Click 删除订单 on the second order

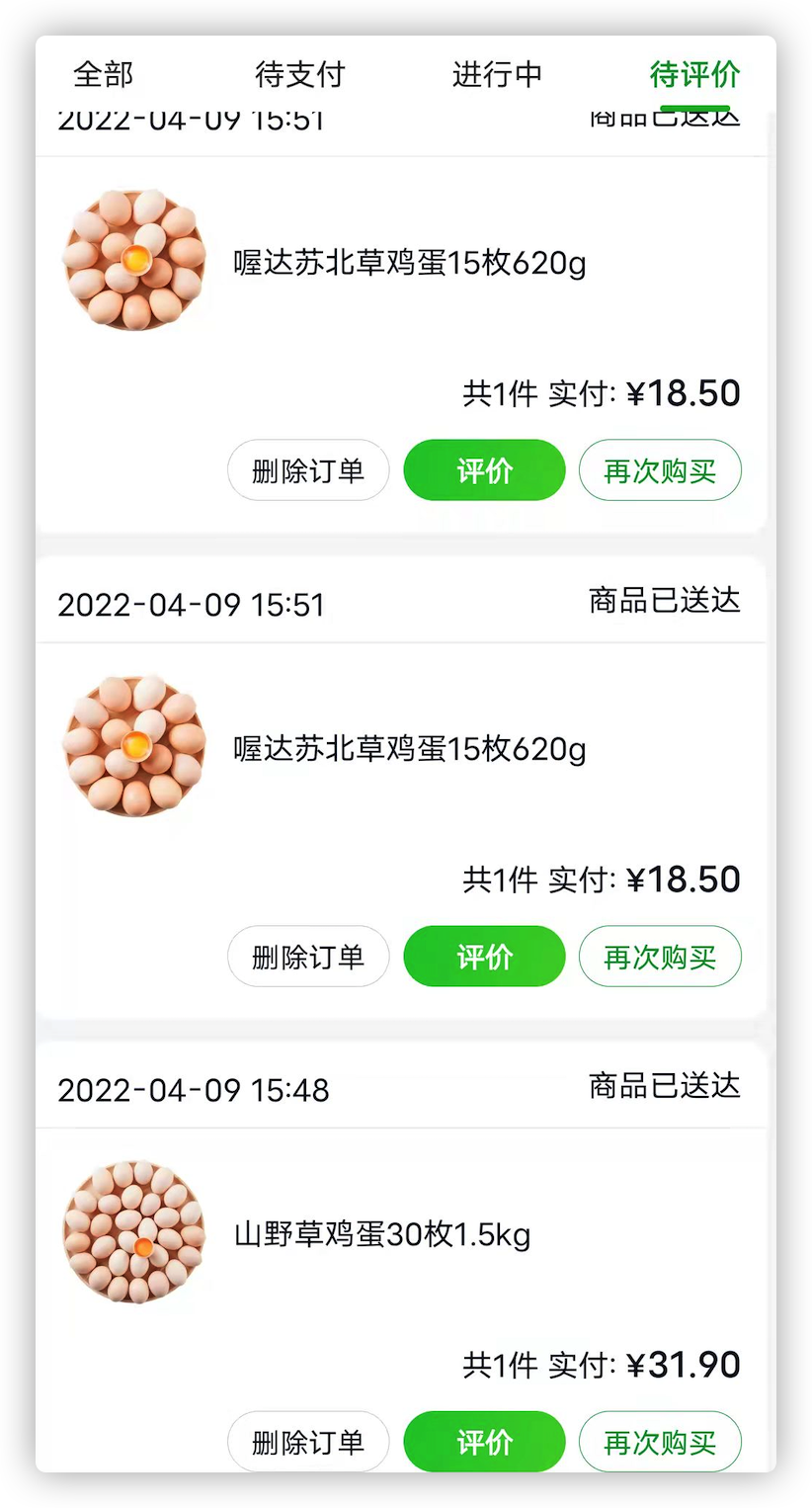click(308, 956)
